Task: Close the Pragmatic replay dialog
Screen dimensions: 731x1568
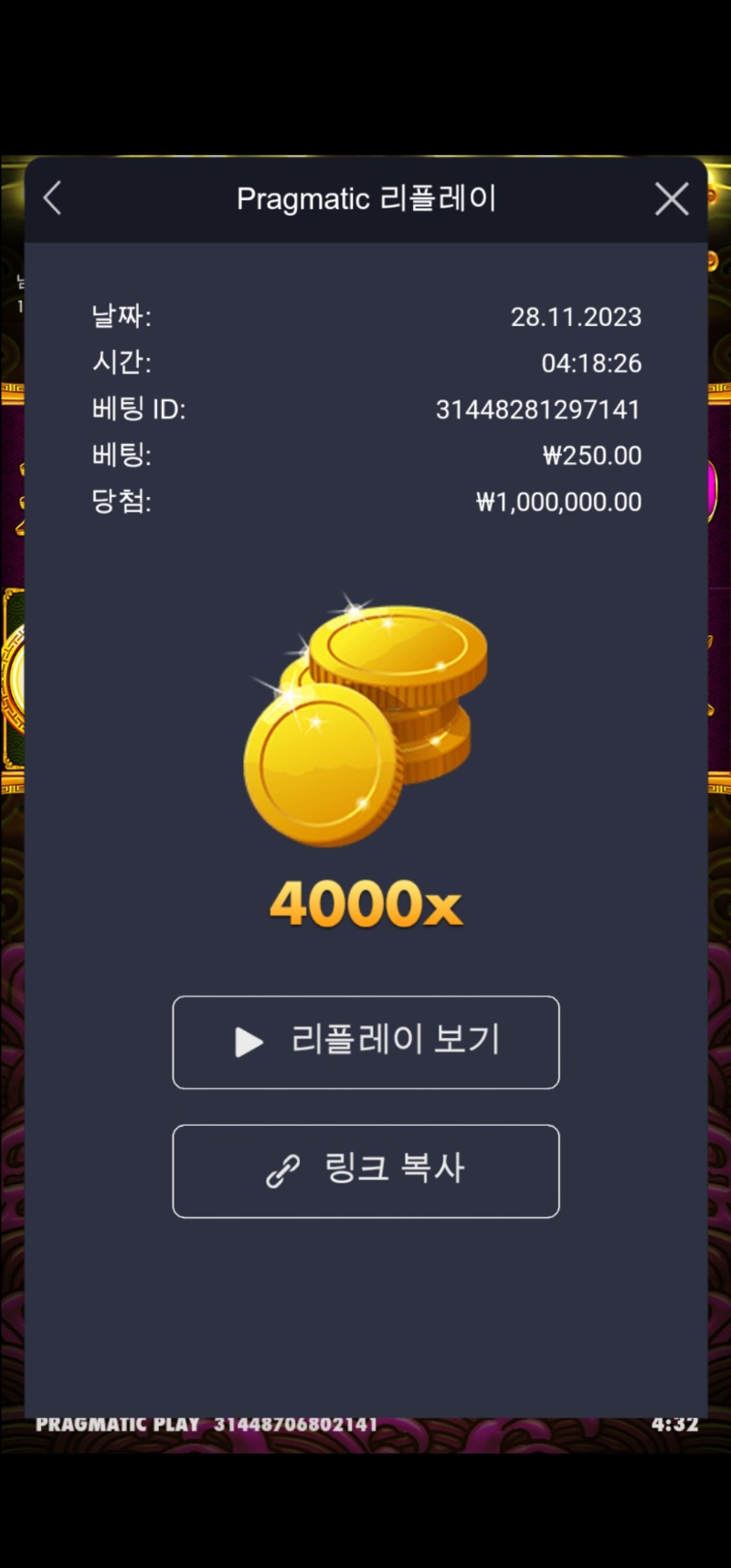Action: [672, 198]
